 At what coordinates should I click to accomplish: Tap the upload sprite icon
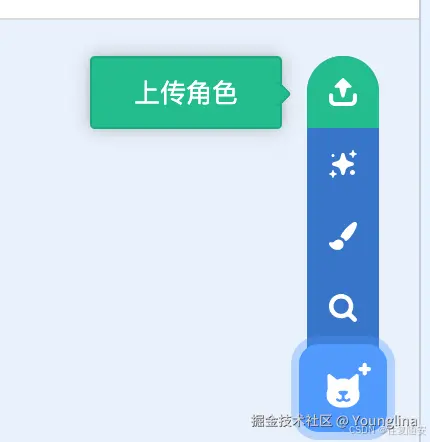(343, 92)
